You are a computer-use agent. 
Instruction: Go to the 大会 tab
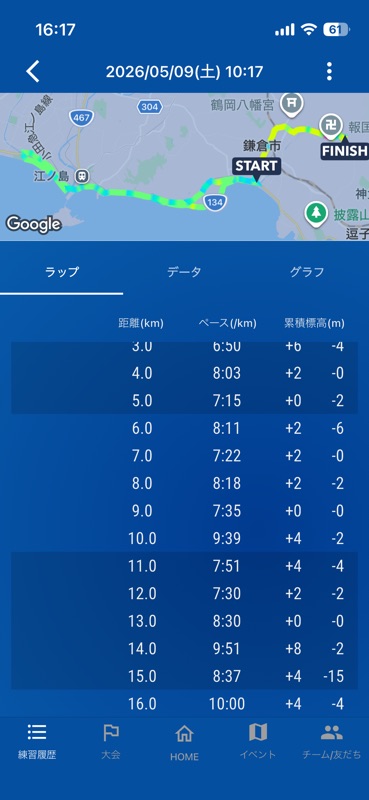(x=111, y=742)
